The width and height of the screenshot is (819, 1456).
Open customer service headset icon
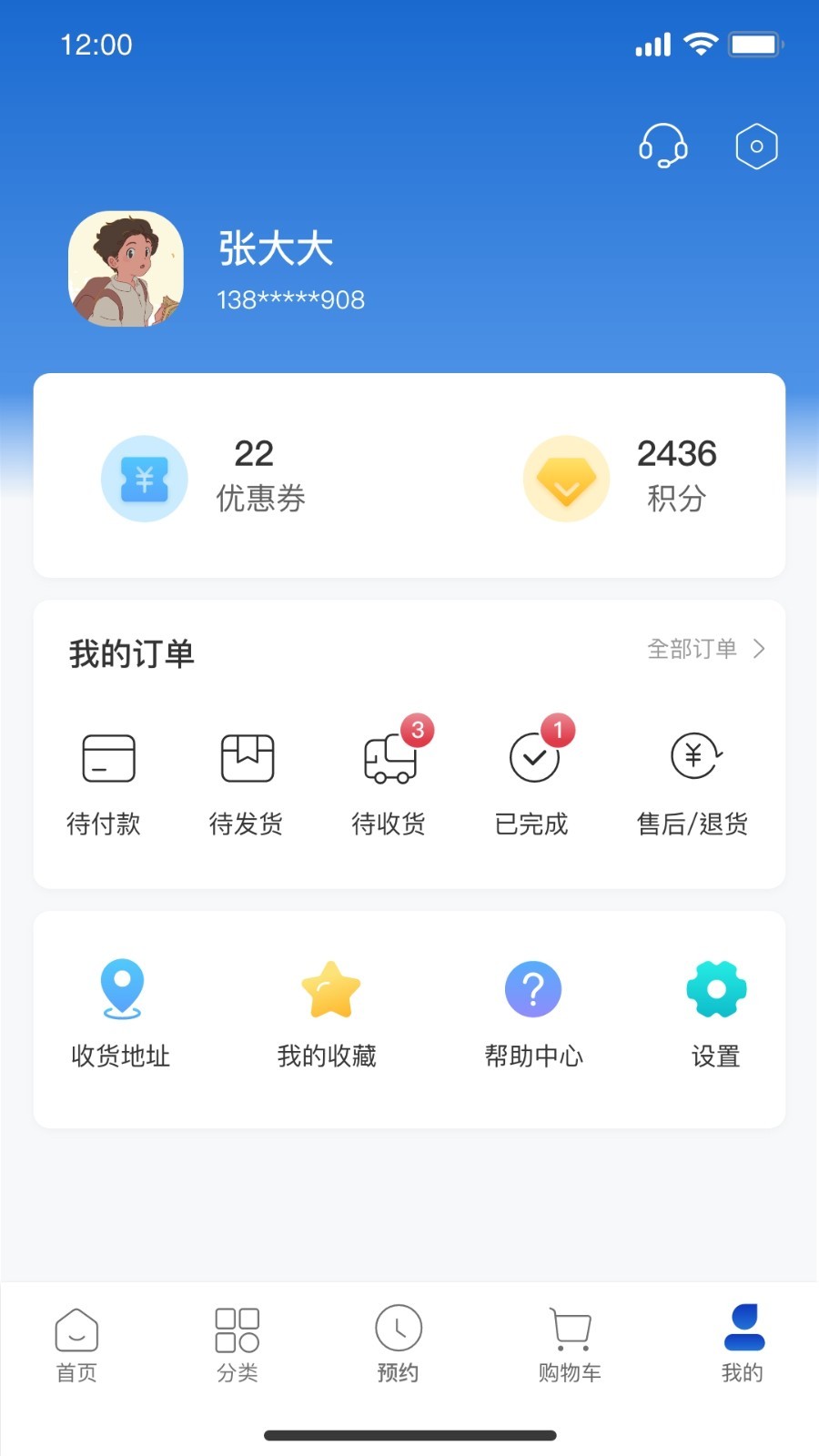click(662, 146)
